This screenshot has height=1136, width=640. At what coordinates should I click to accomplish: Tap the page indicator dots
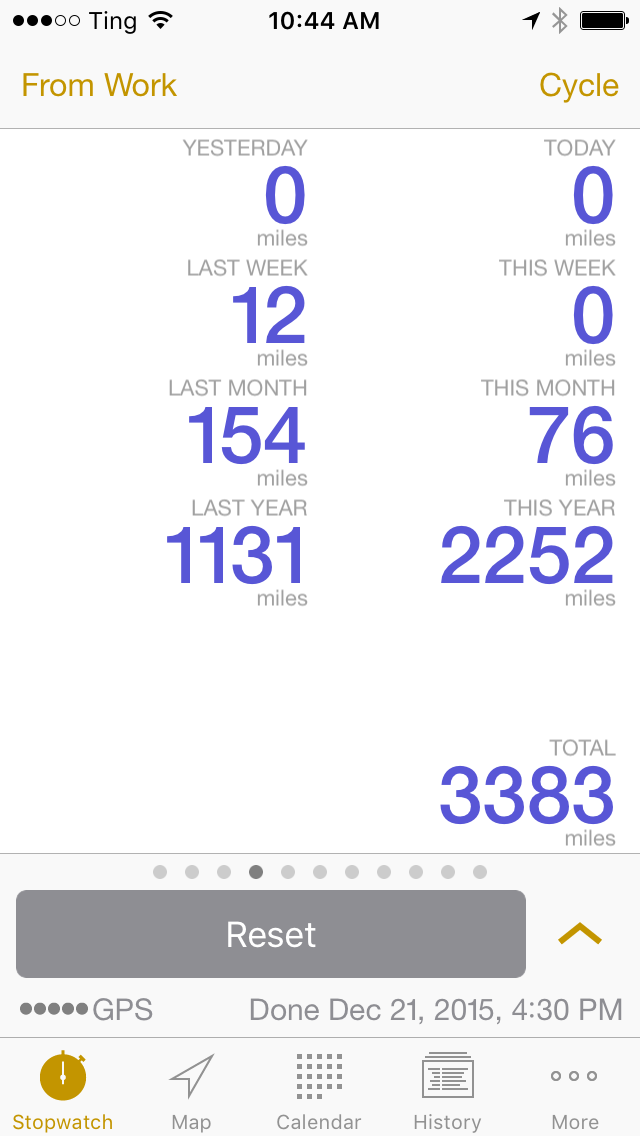(320, 872)
